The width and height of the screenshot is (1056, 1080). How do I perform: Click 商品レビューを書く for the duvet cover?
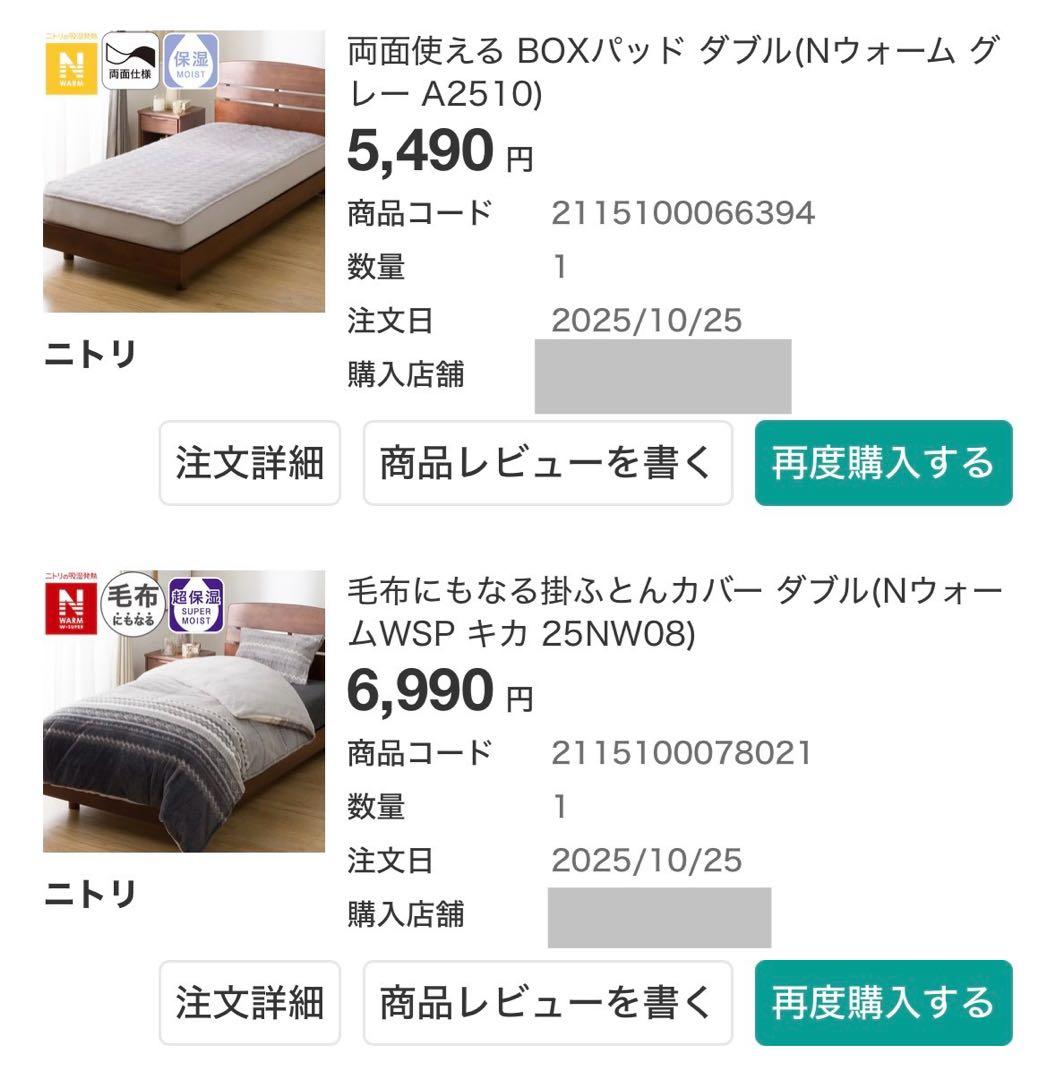pos(549,1004)
